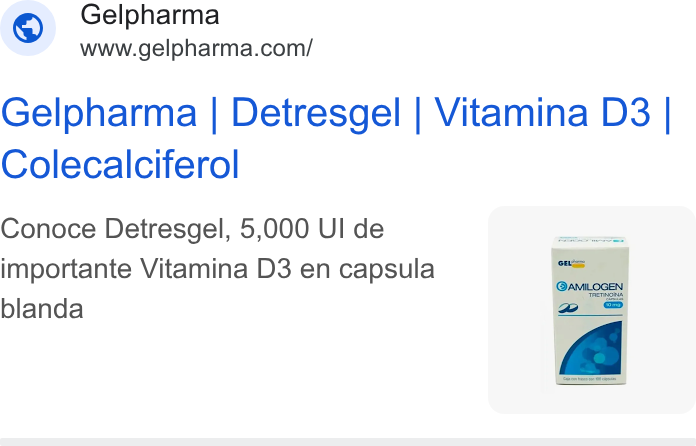696x446 pixels.
Task: Open the Amilogen product image thumbnail
Action: pyautogui.click(x=592, y=310)
